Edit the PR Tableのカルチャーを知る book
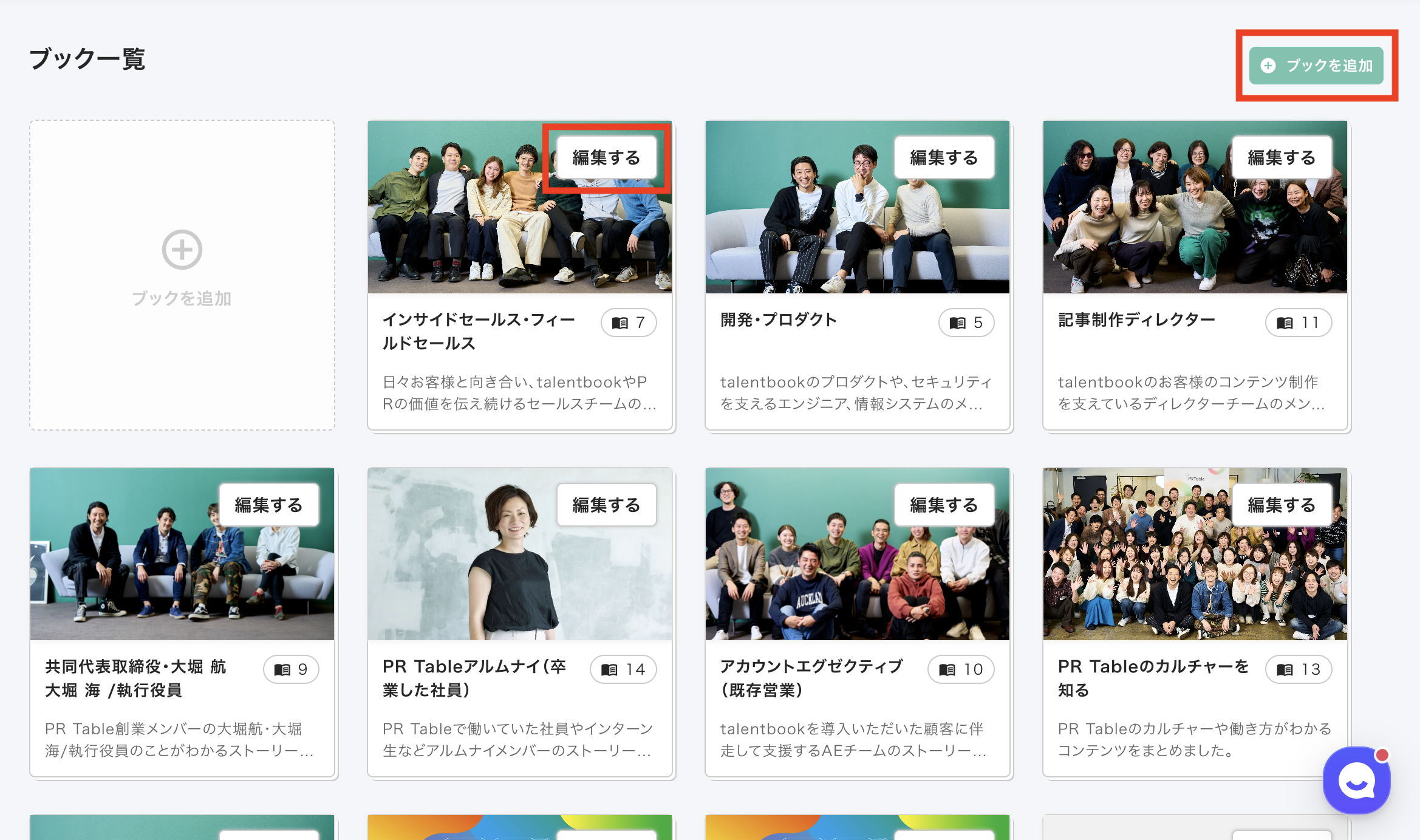 tap(1281, 505)
